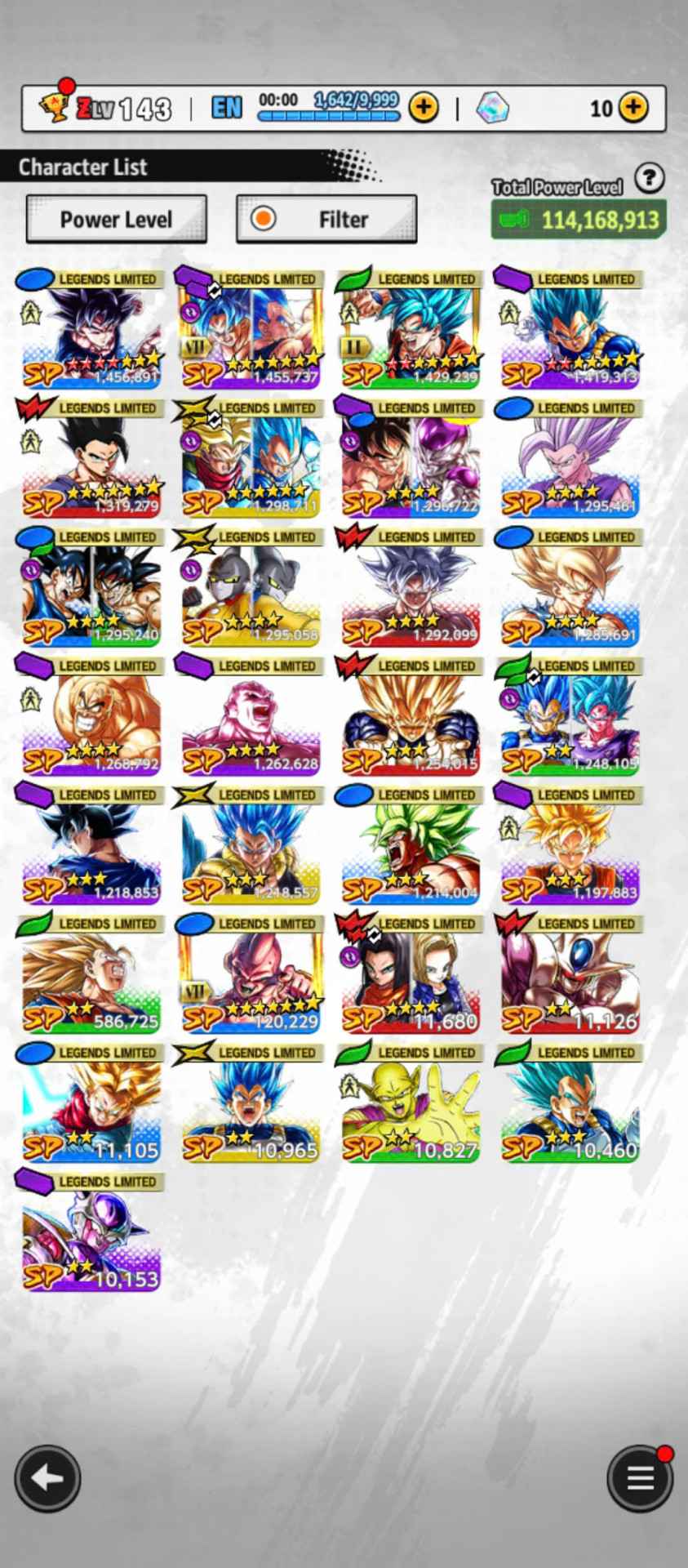Image resolution: width=688 pixels, height=1568 pixels.
Task: Open the Filter options
Action: tap(326, 219)
